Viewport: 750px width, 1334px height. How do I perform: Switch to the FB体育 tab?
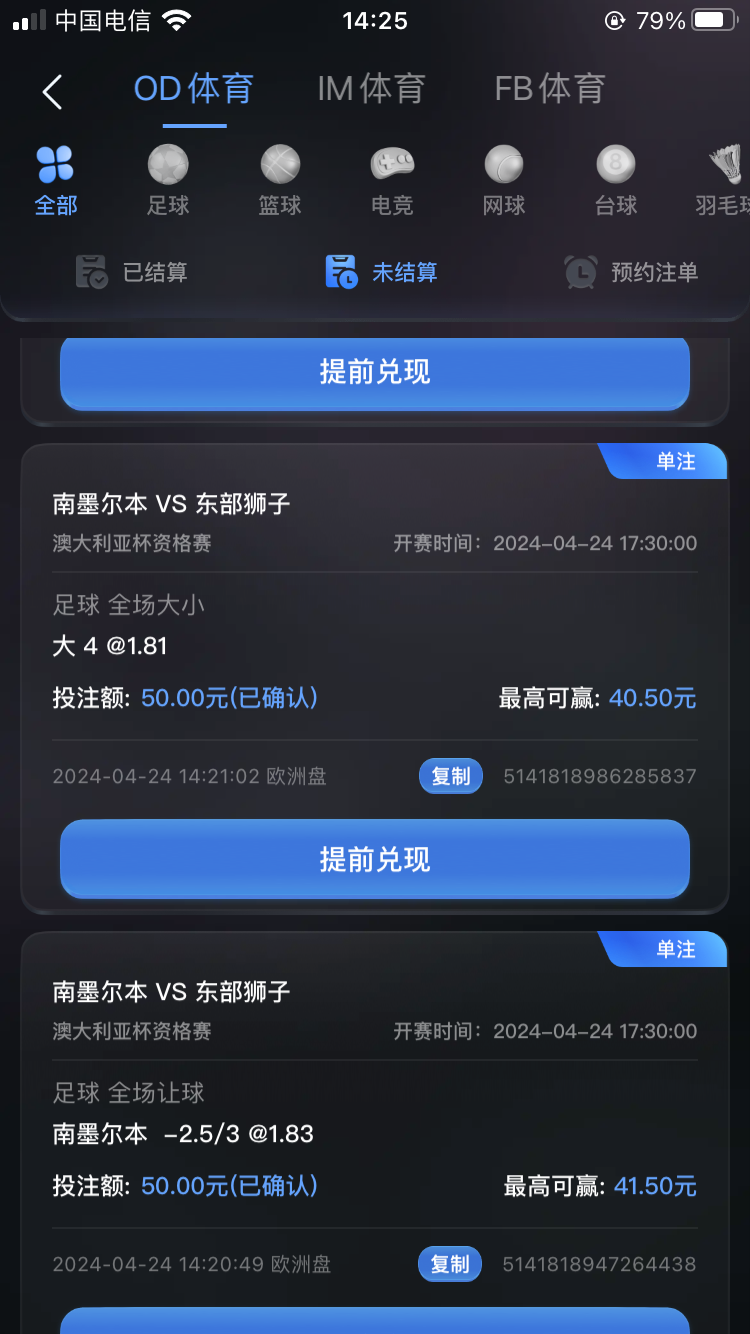pos(549,89)
